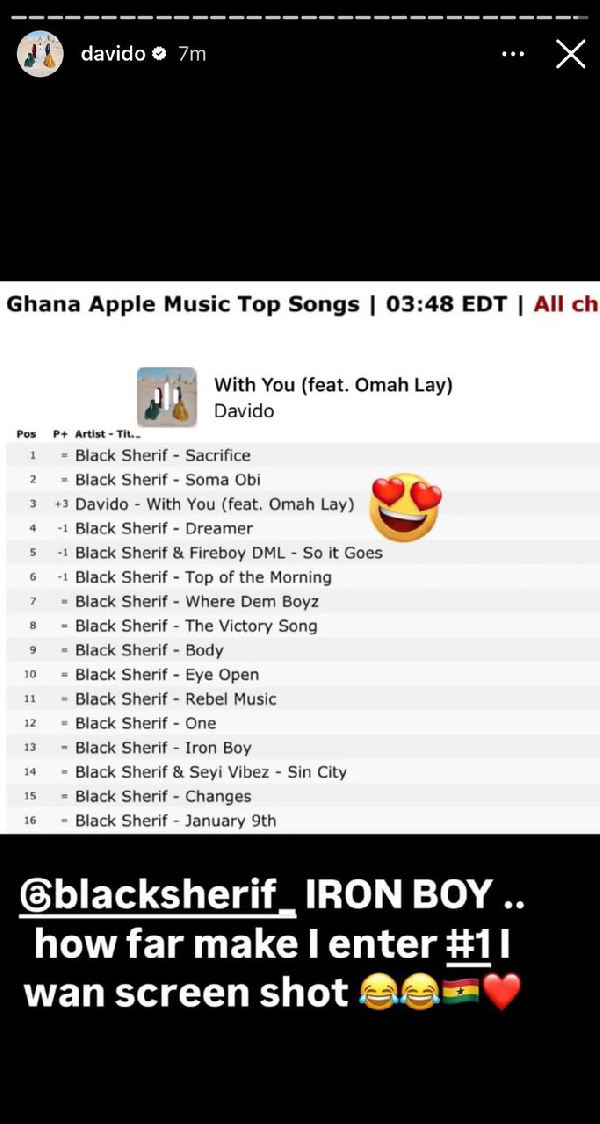Open the story options menu
This screenshot has height=1124, width=600.
(x=512, y=54)
